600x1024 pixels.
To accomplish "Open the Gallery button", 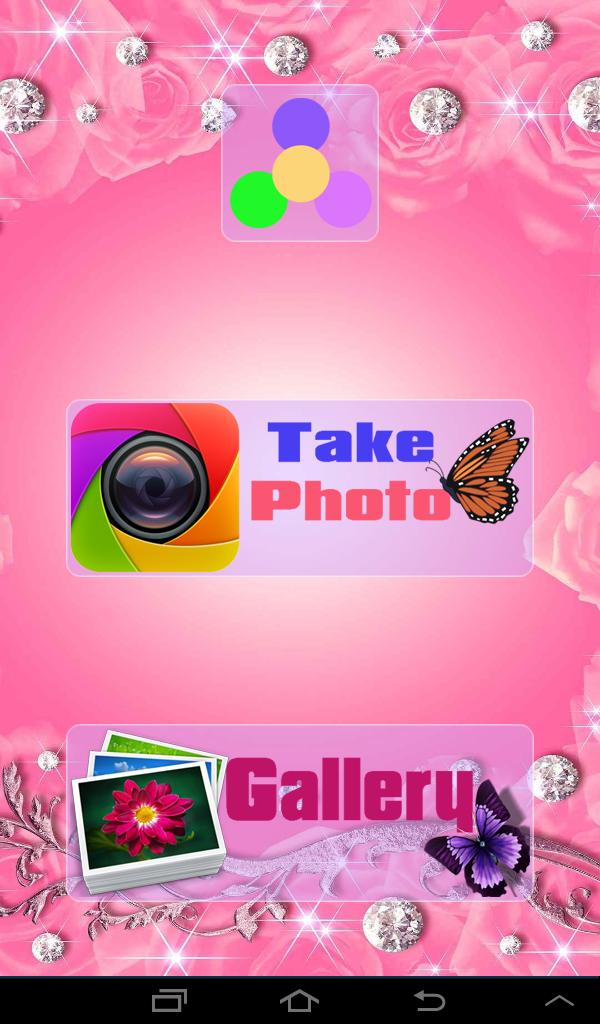I will (300, 812).
